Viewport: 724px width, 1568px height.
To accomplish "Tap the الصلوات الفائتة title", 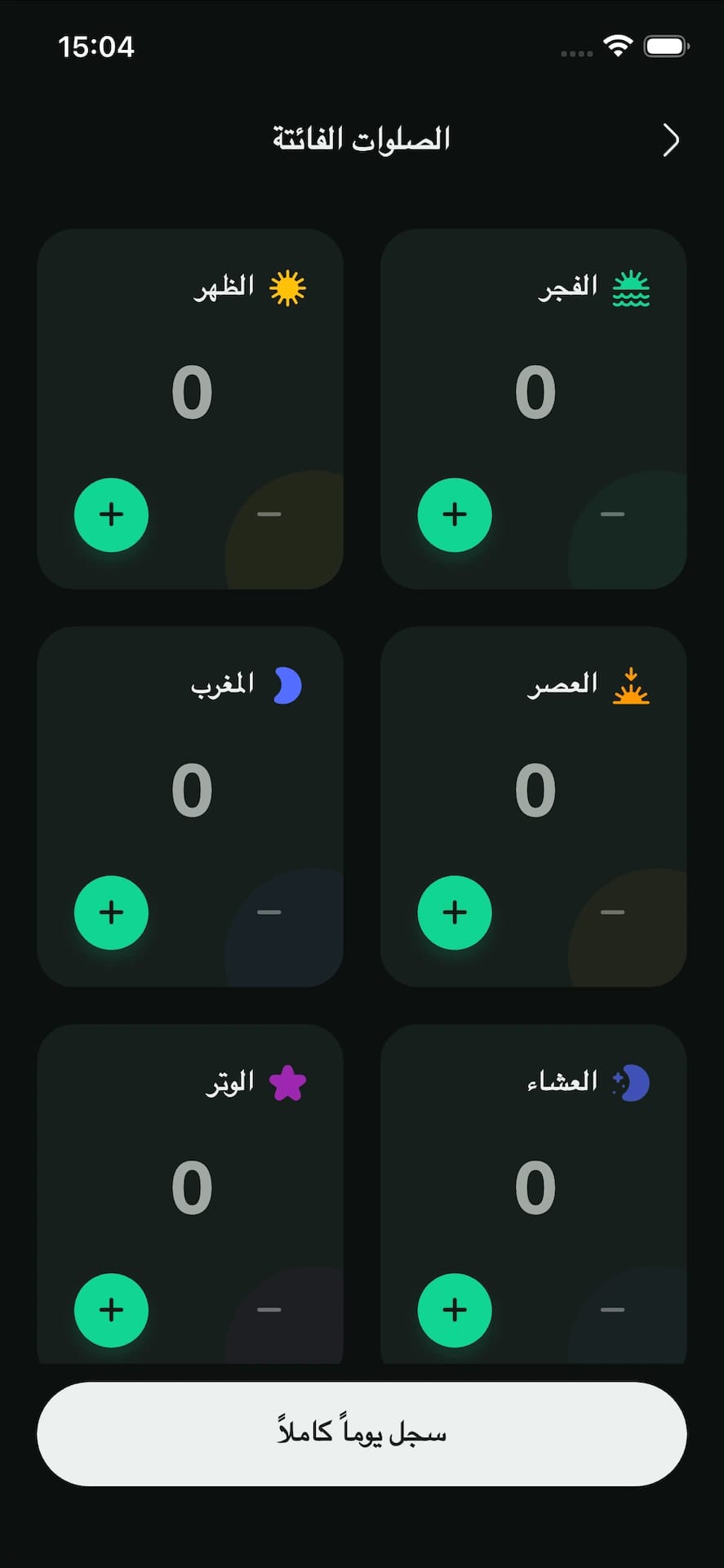I will tap(362, 137).
